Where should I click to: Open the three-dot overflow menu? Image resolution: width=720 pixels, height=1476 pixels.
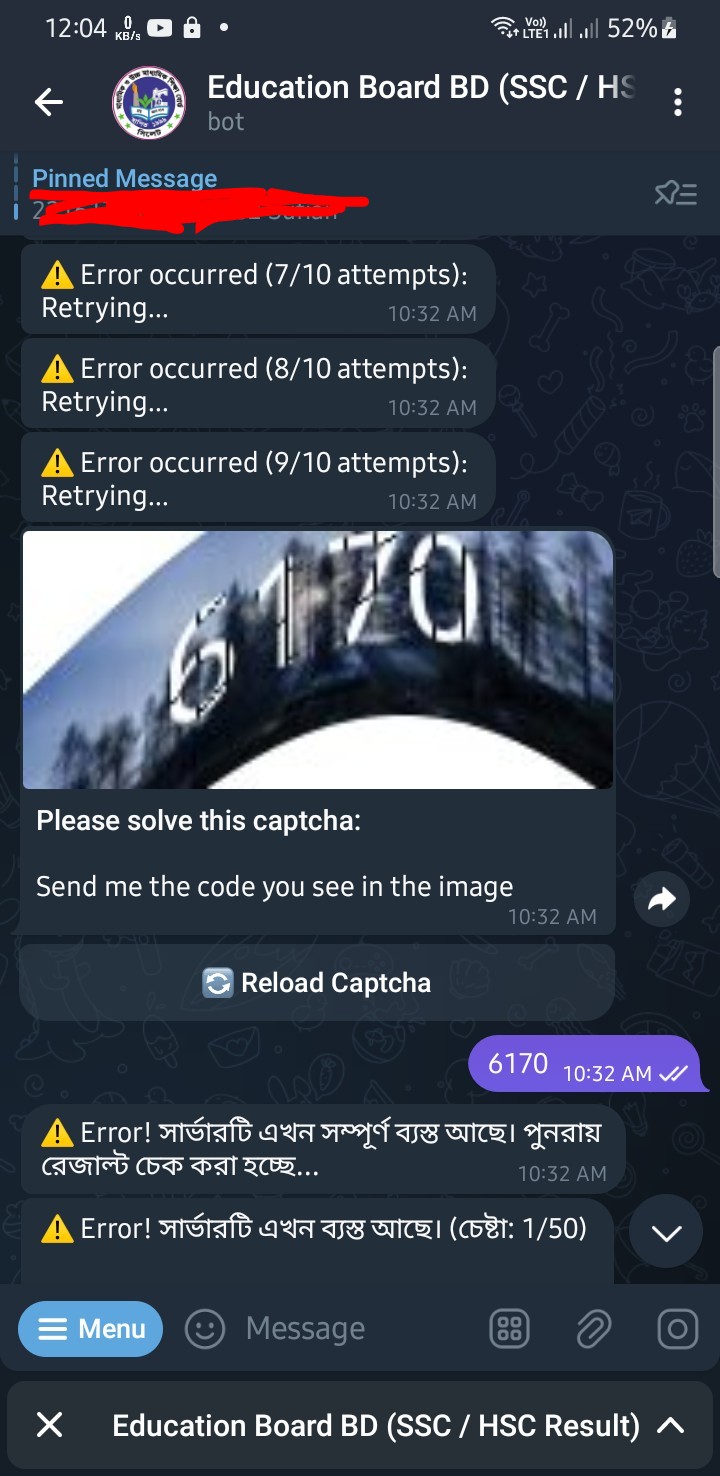click(678, 102)
